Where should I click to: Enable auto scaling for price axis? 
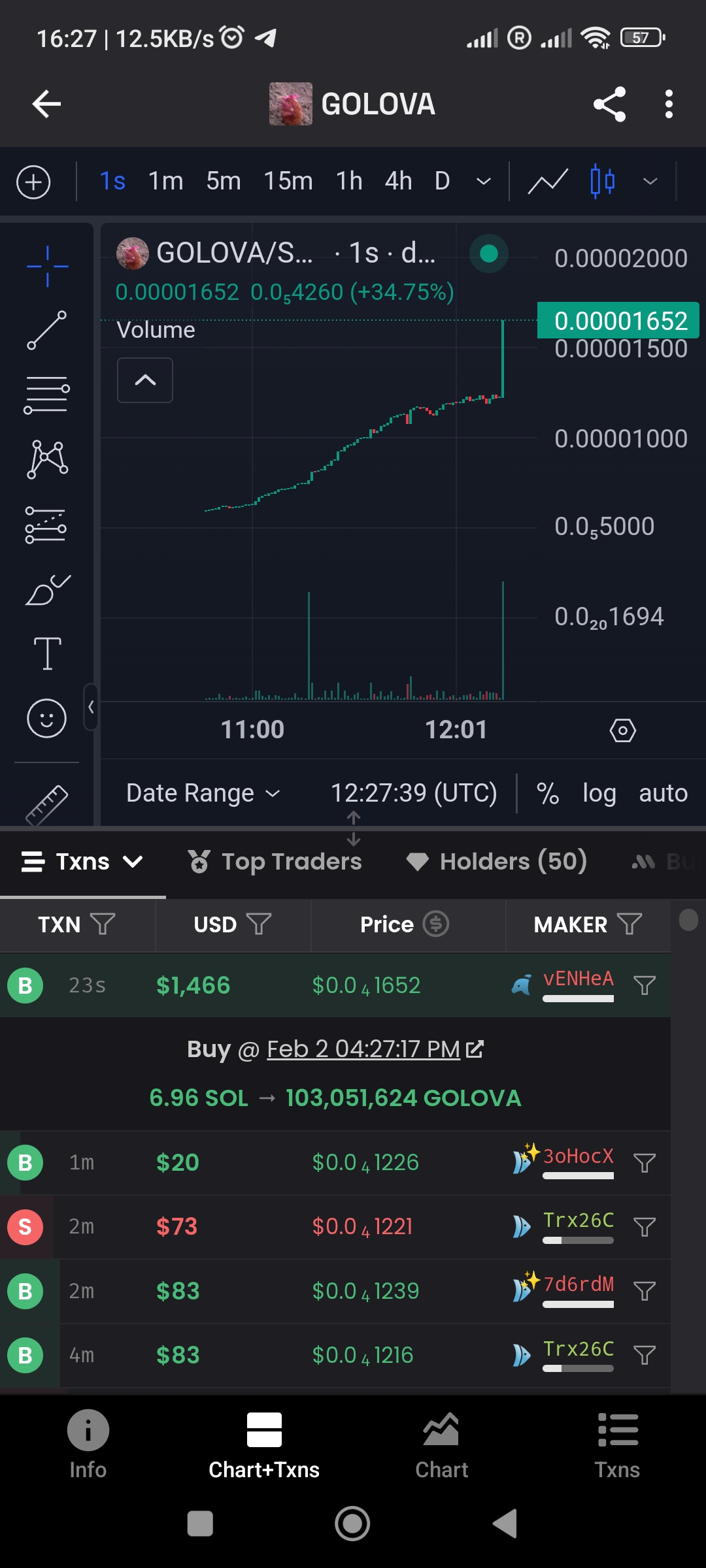pos(663,793)
